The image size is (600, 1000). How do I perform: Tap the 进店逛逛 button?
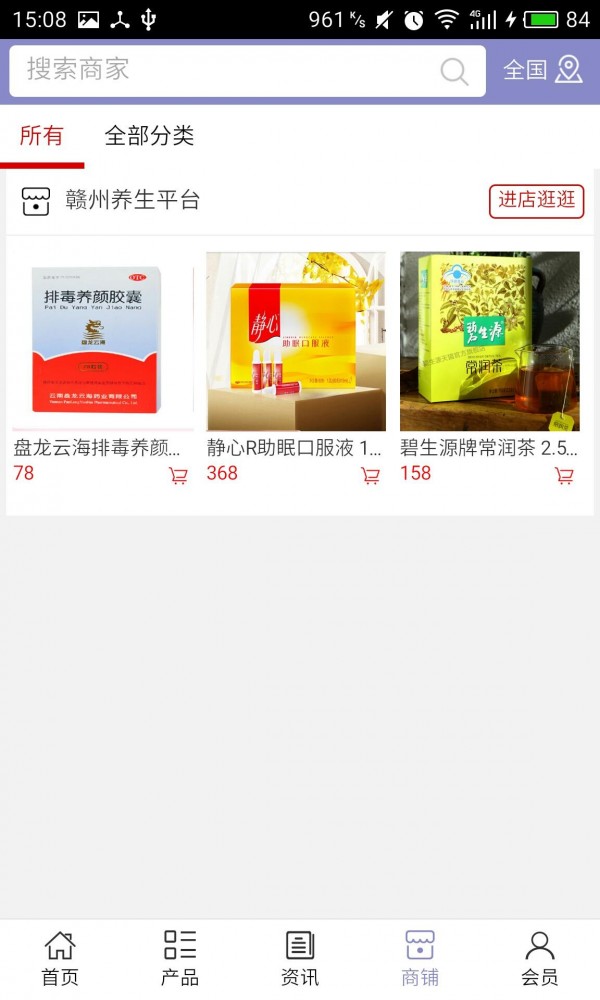(x=536, y=200)
